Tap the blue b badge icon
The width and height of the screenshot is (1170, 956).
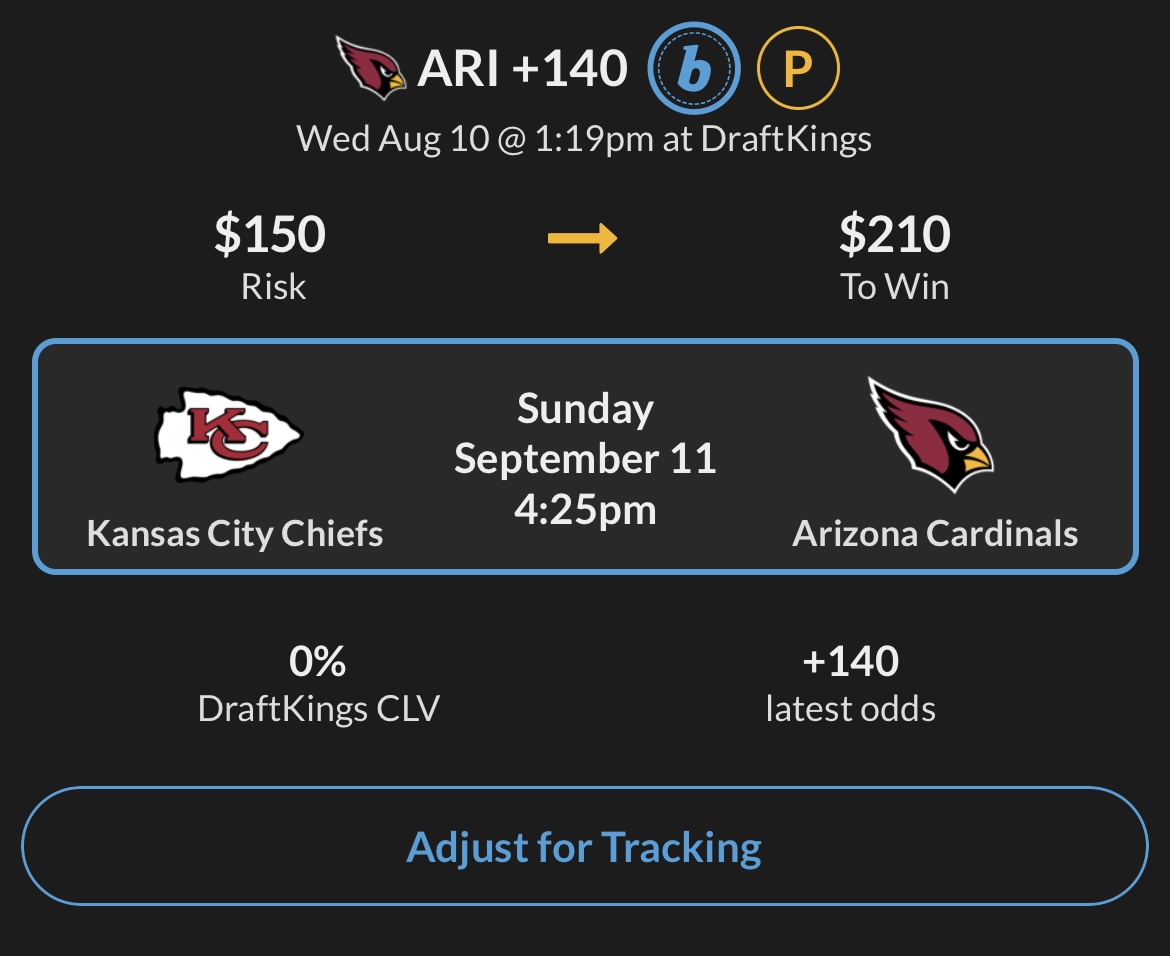tap(694, 69)
